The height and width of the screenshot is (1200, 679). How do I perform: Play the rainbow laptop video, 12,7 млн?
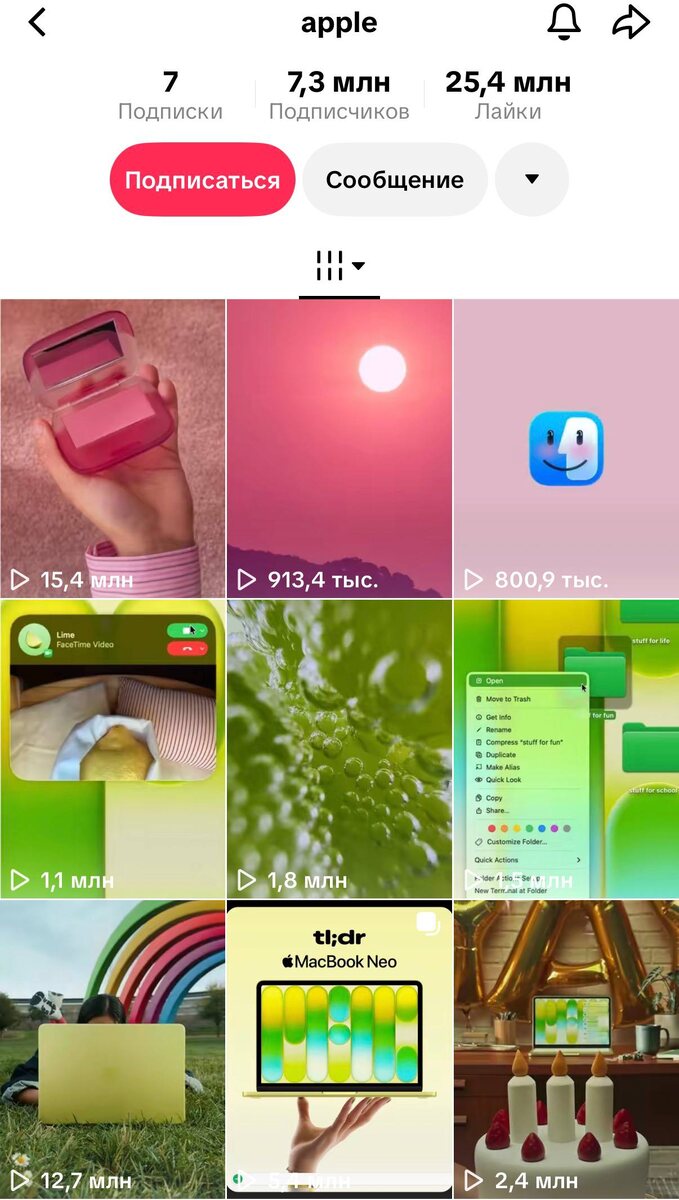[x=112, y=1048]
